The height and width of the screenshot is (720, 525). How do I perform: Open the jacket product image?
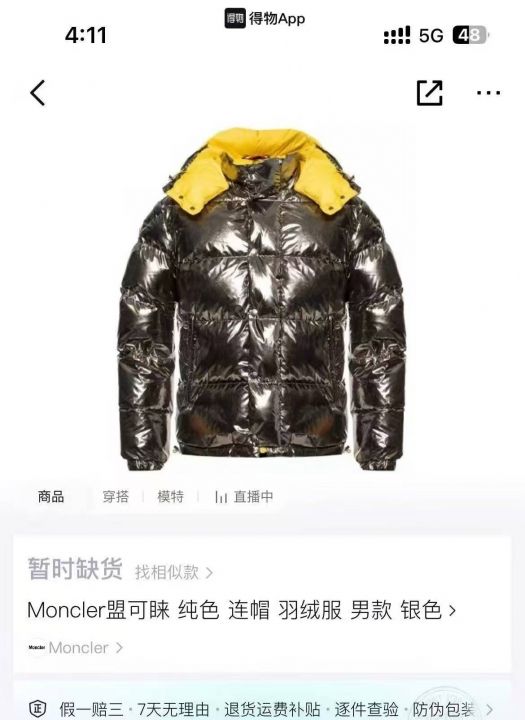261,299
